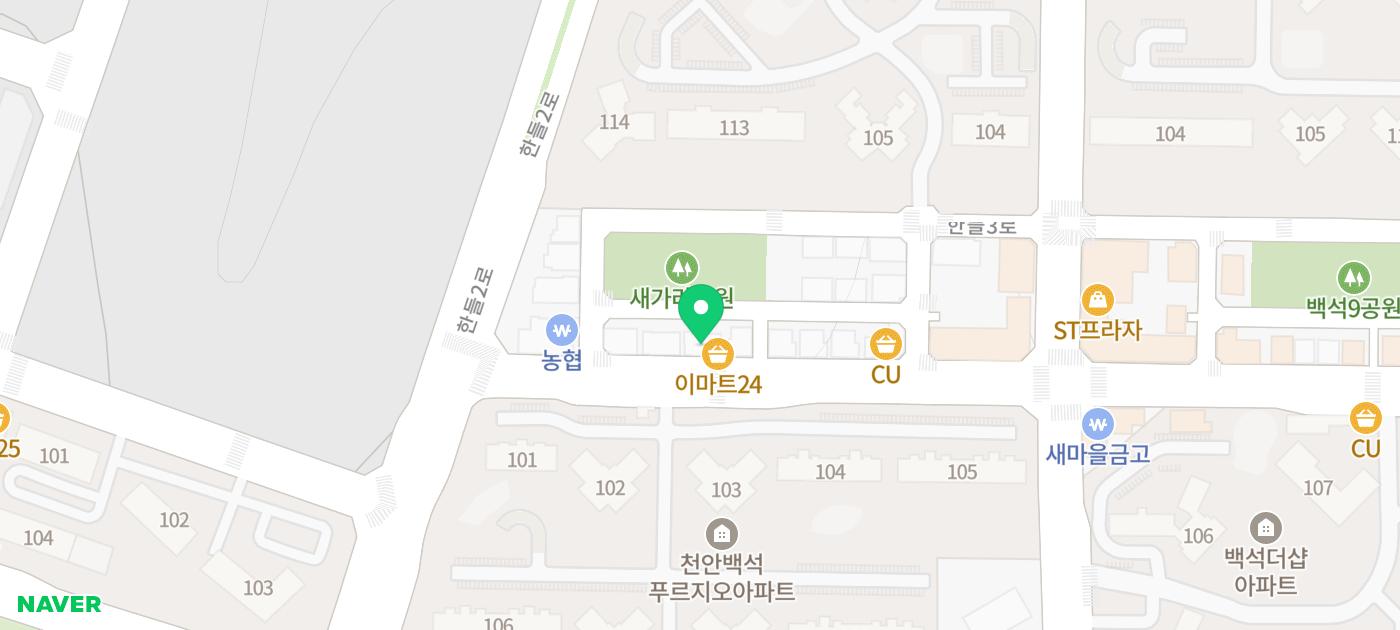
Task: Select the CU marker next to 이마트24
Action: [x=886, y=345]
